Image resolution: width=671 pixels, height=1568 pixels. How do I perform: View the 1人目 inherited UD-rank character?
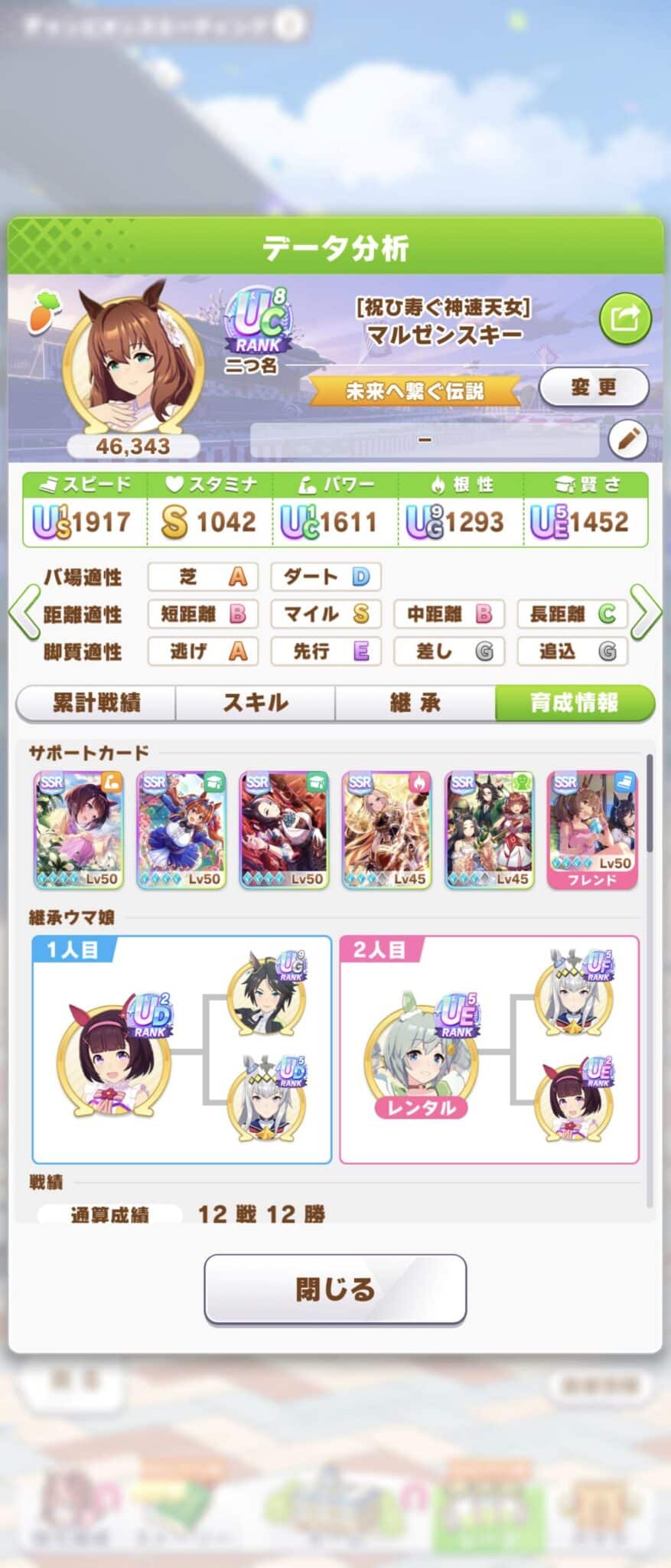(115, 1058)
